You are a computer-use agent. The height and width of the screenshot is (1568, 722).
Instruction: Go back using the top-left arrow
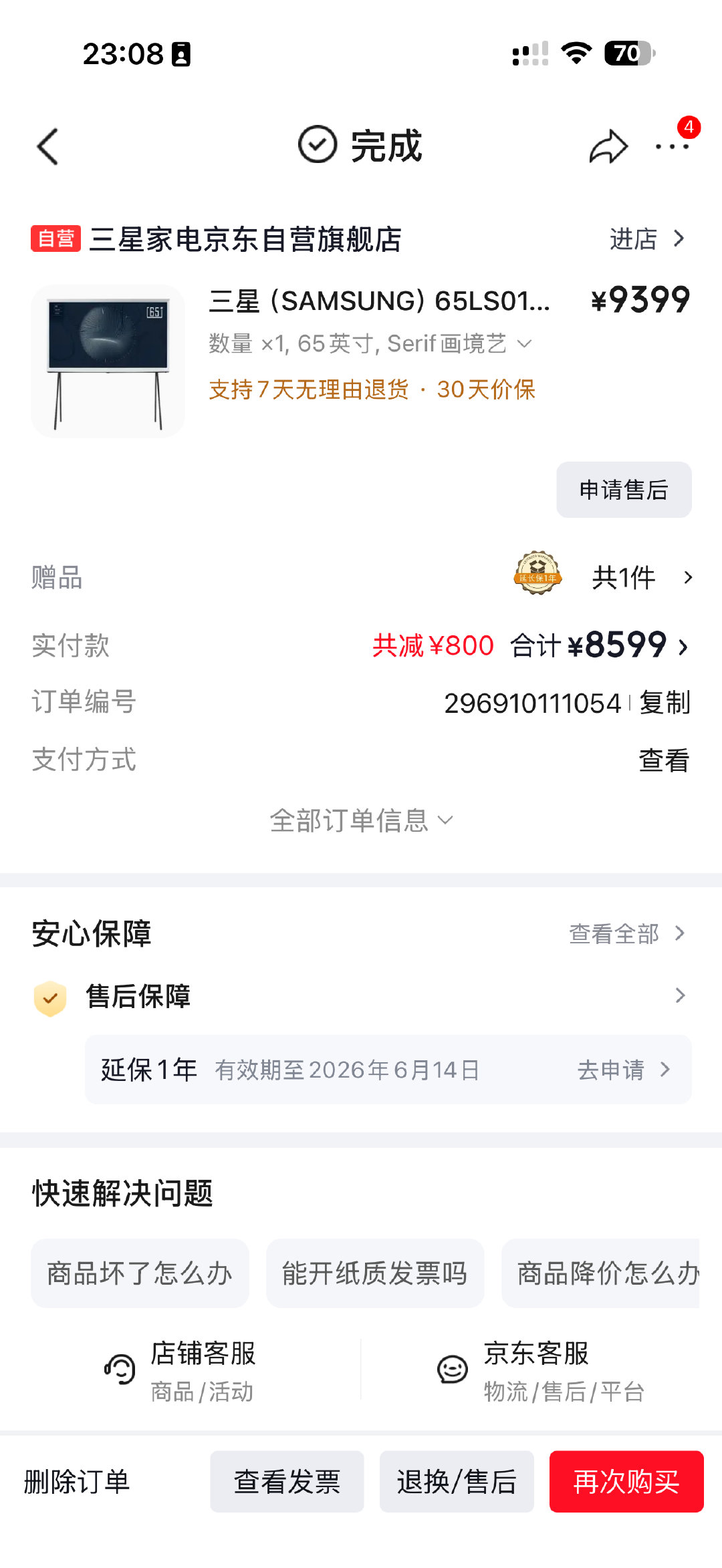47,146
